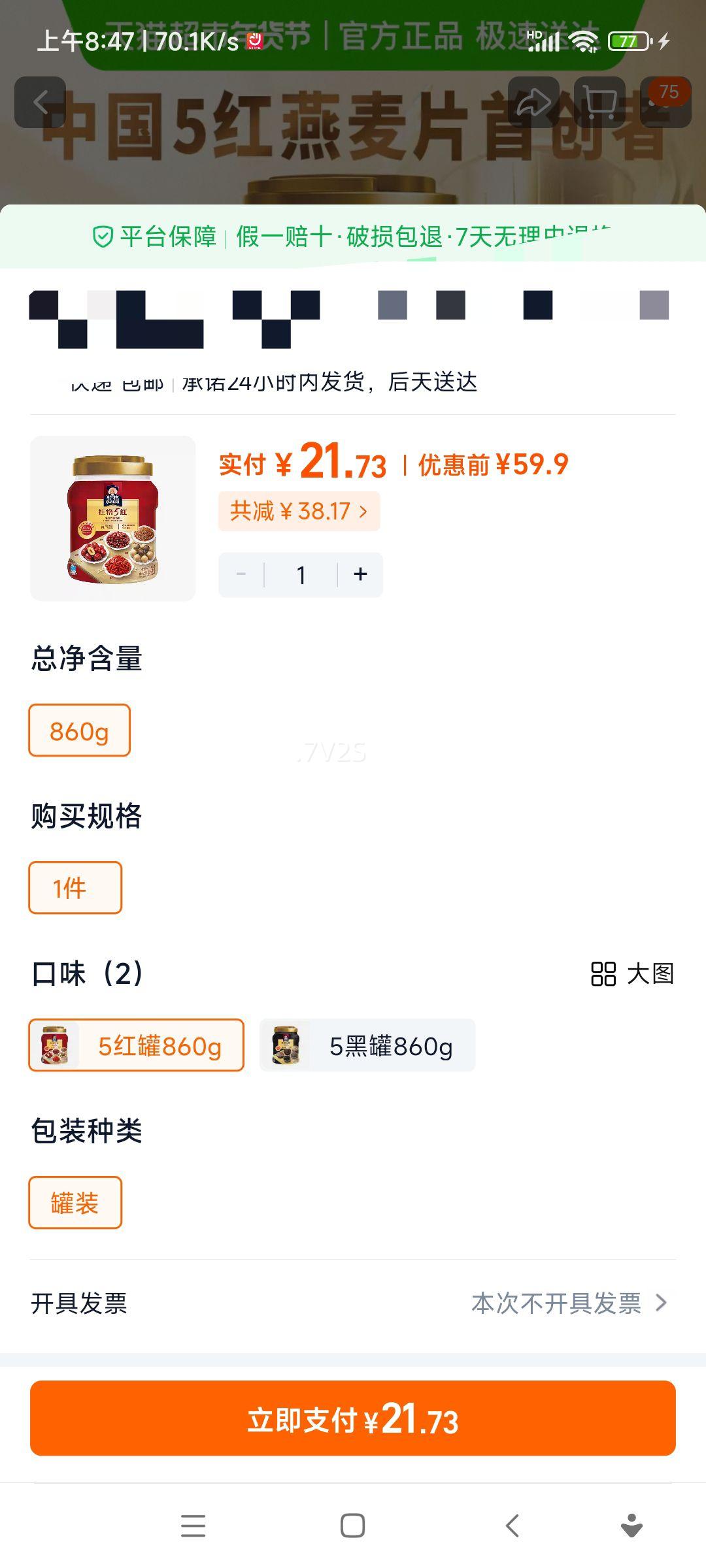Select the 5黑罐860g flavor option
This screenshot has height=1568, width=706.
(367, 1045)
